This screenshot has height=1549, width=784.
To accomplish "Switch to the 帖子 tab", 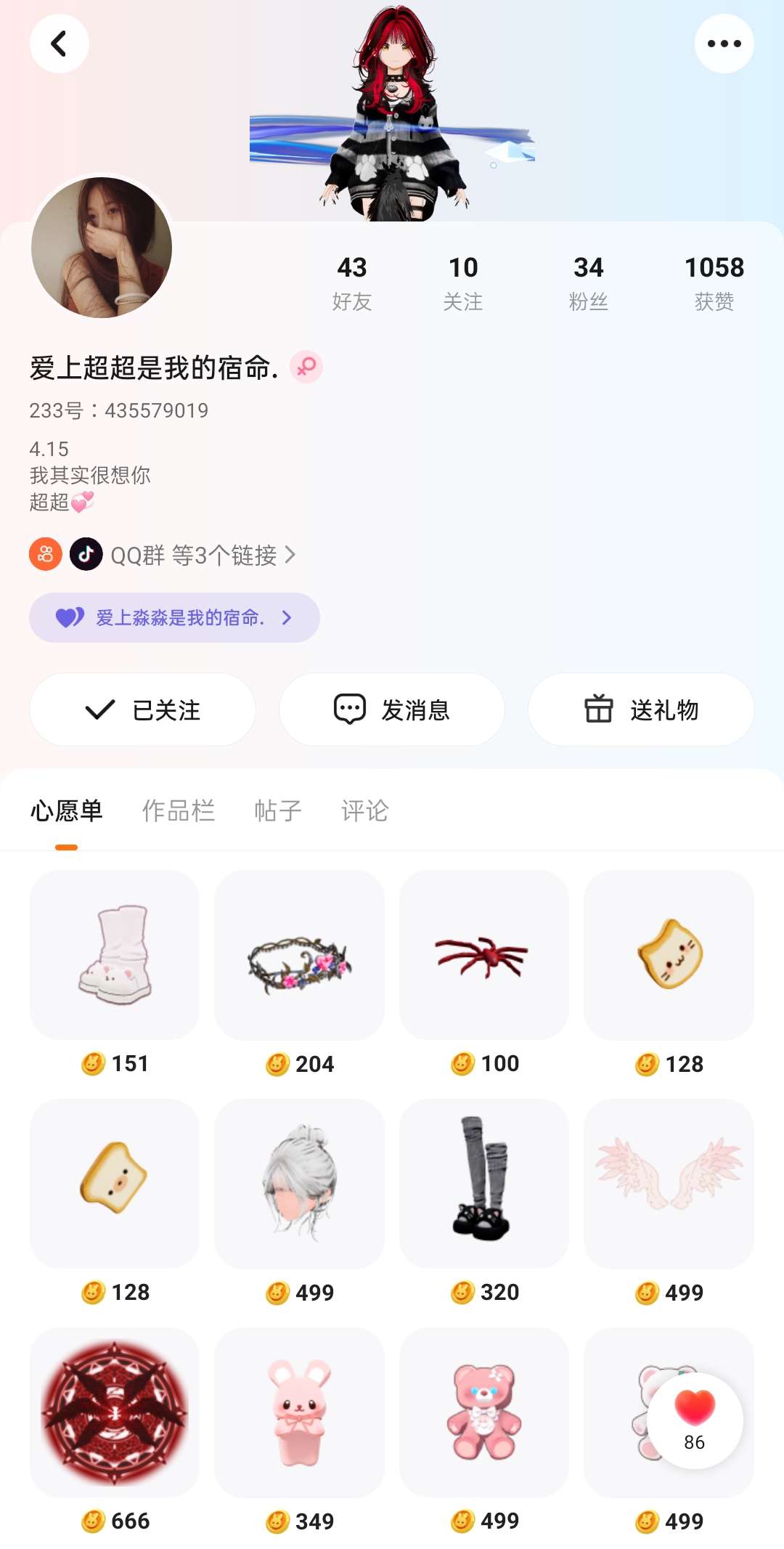I will (278, 810).
